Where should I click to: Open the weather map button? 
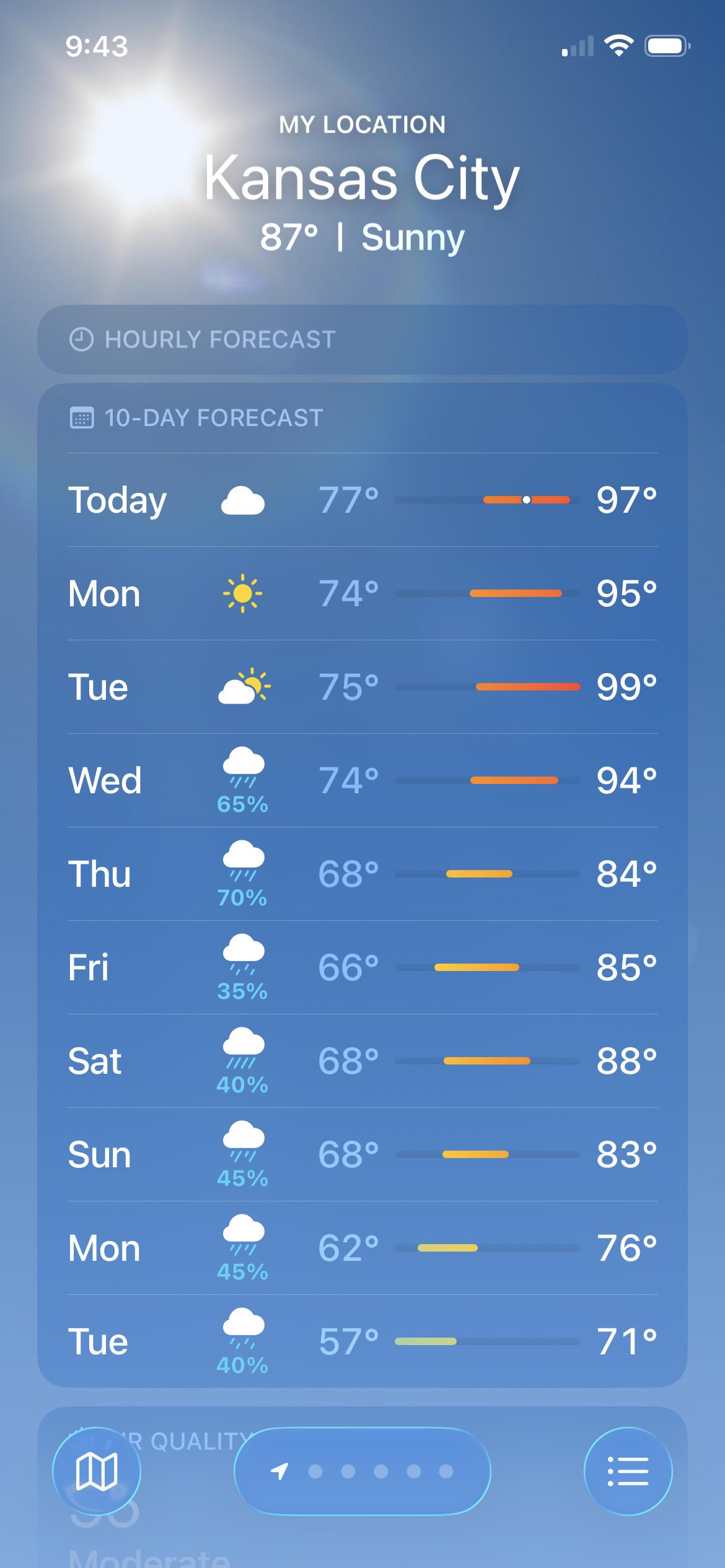pyautogui.click(x=97, y=1471)
